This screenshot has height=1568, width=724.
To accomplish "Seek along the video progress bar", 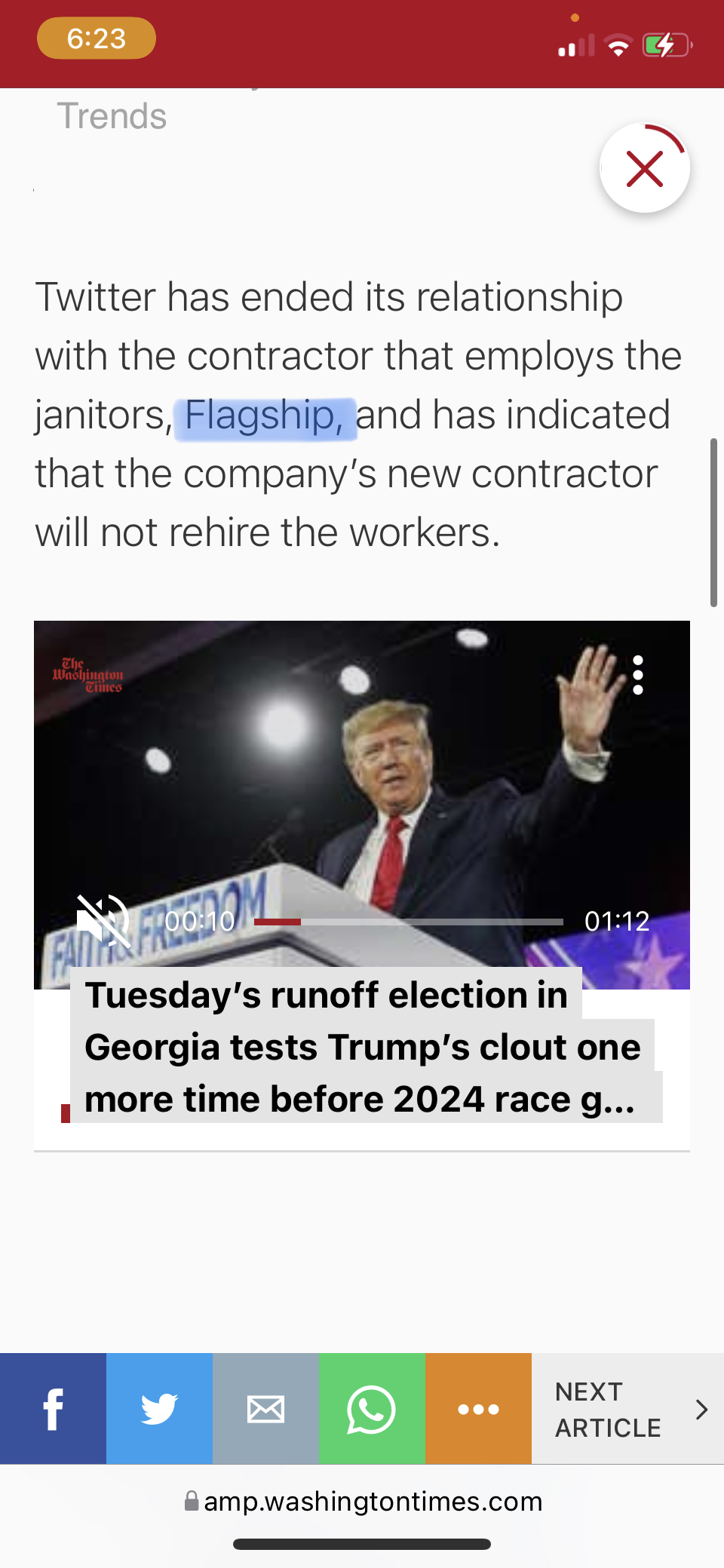I will pyautogui.click(x=409, y=922).
